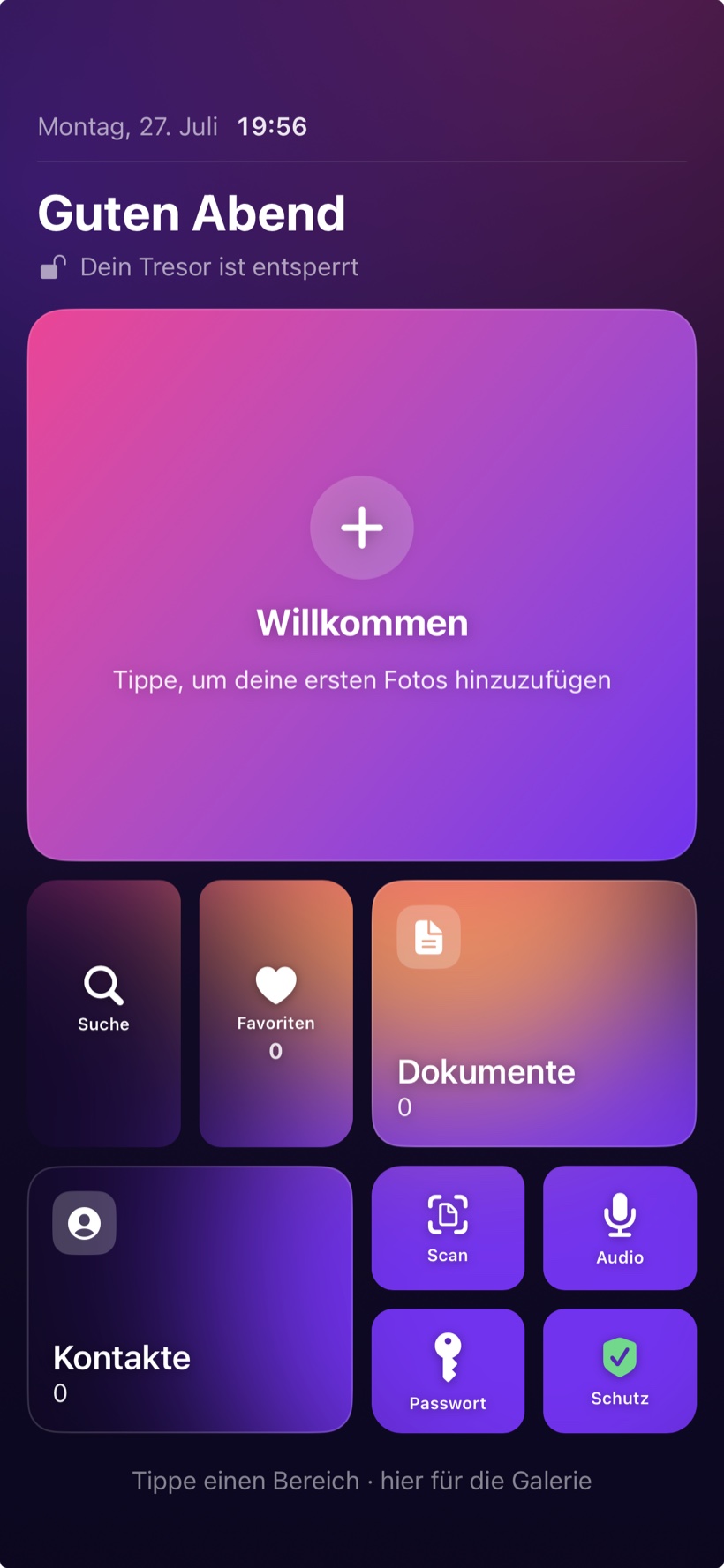Open the Audio recorder tile
Viewport: 724px width, 1568px height.
[x=620, y=1227]
